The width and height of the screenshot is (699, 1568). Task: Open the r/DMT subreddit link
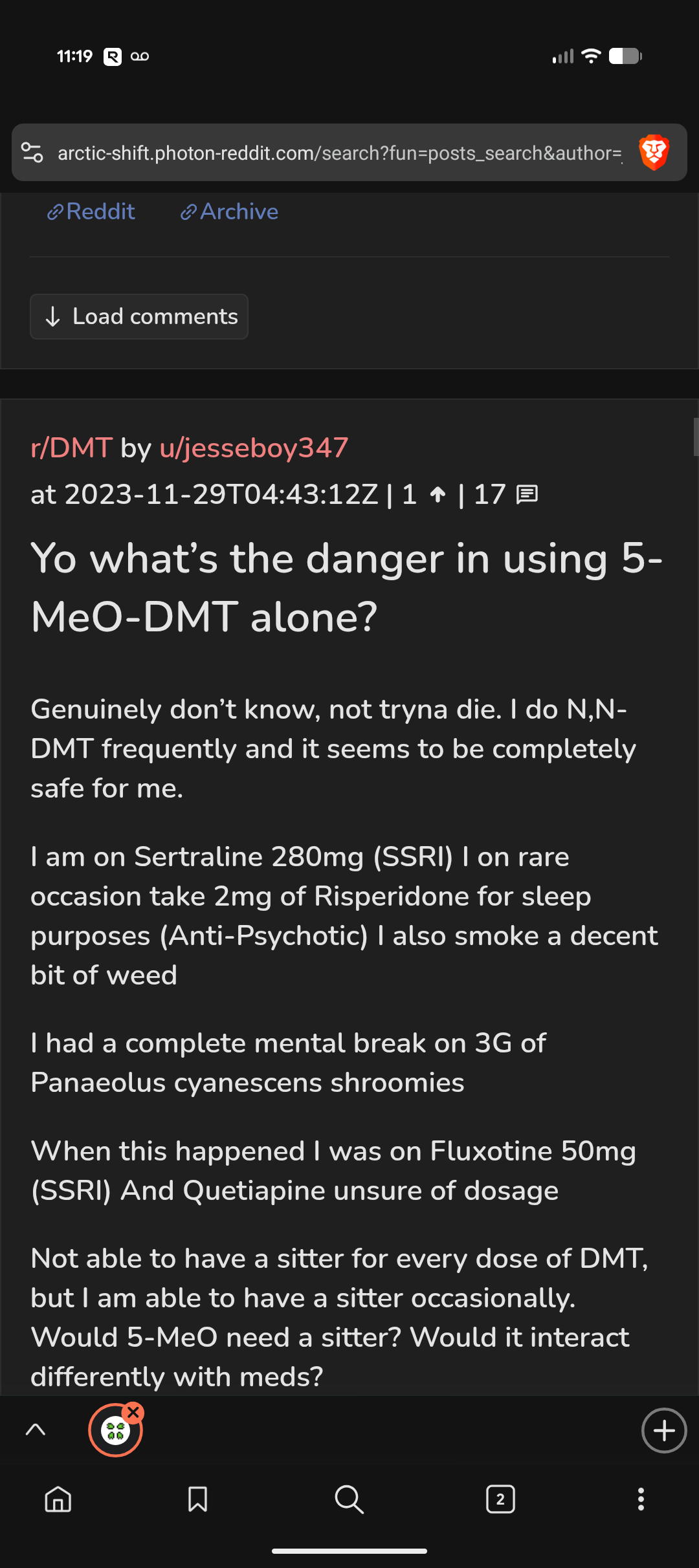pos(71,448)
